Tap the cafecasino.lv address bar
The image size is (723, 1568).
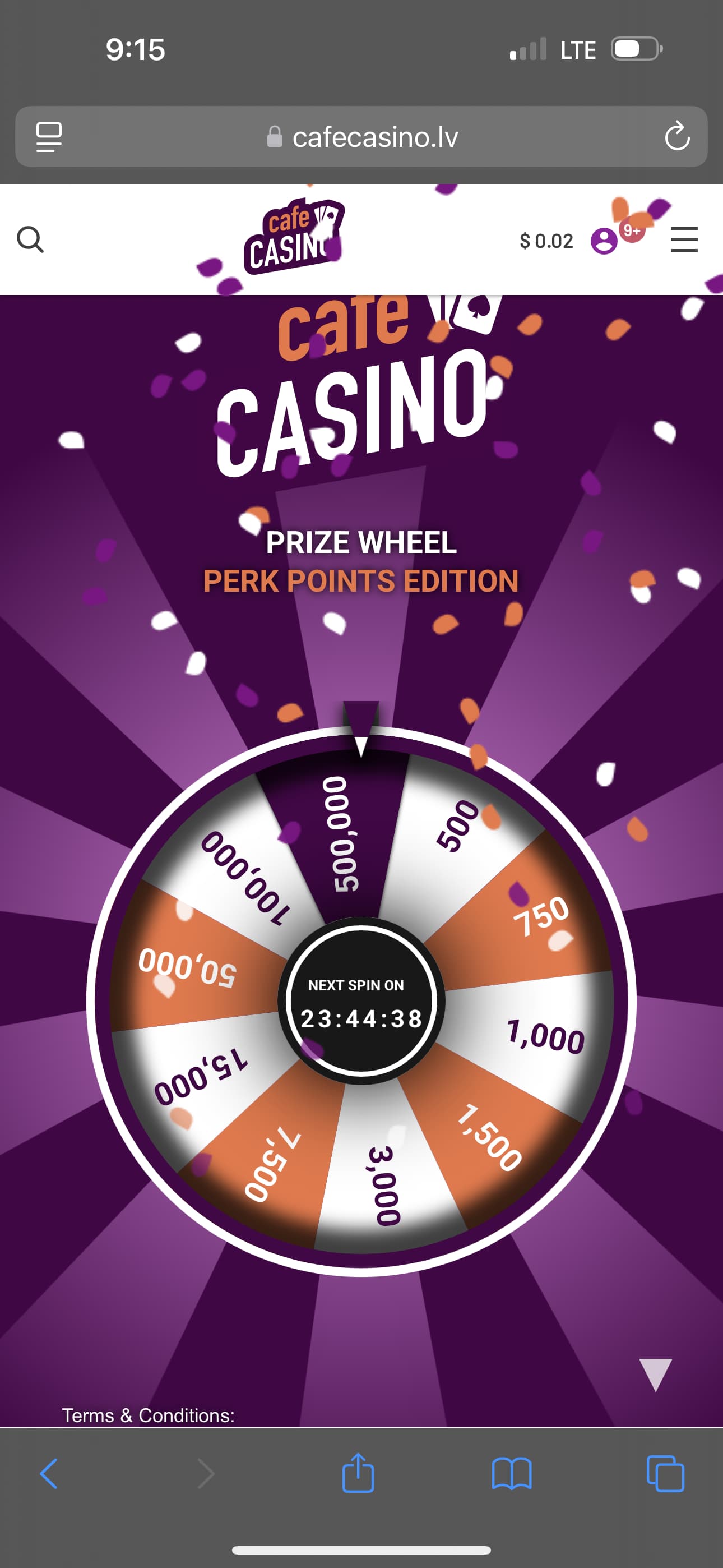pyautogui.click(x=361, y=137)
